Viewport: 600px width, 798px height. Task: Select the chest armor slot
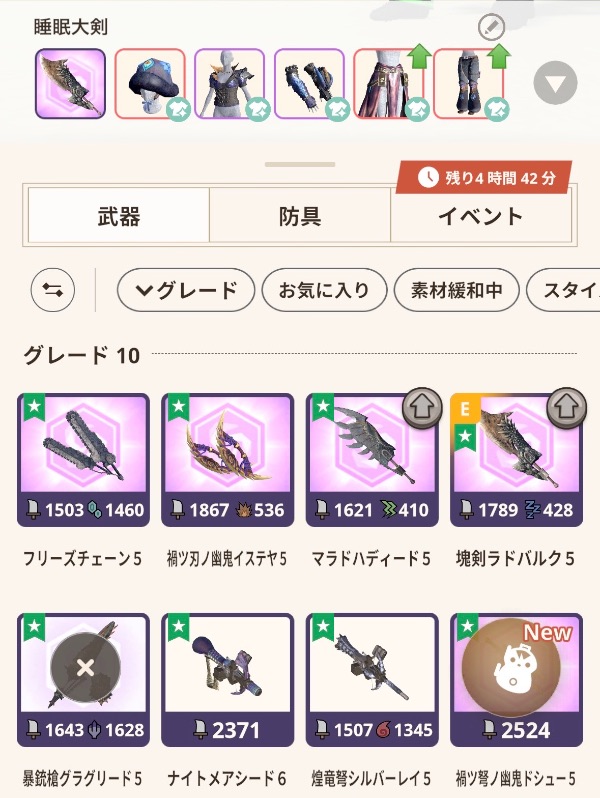click(x=230, y=84)
